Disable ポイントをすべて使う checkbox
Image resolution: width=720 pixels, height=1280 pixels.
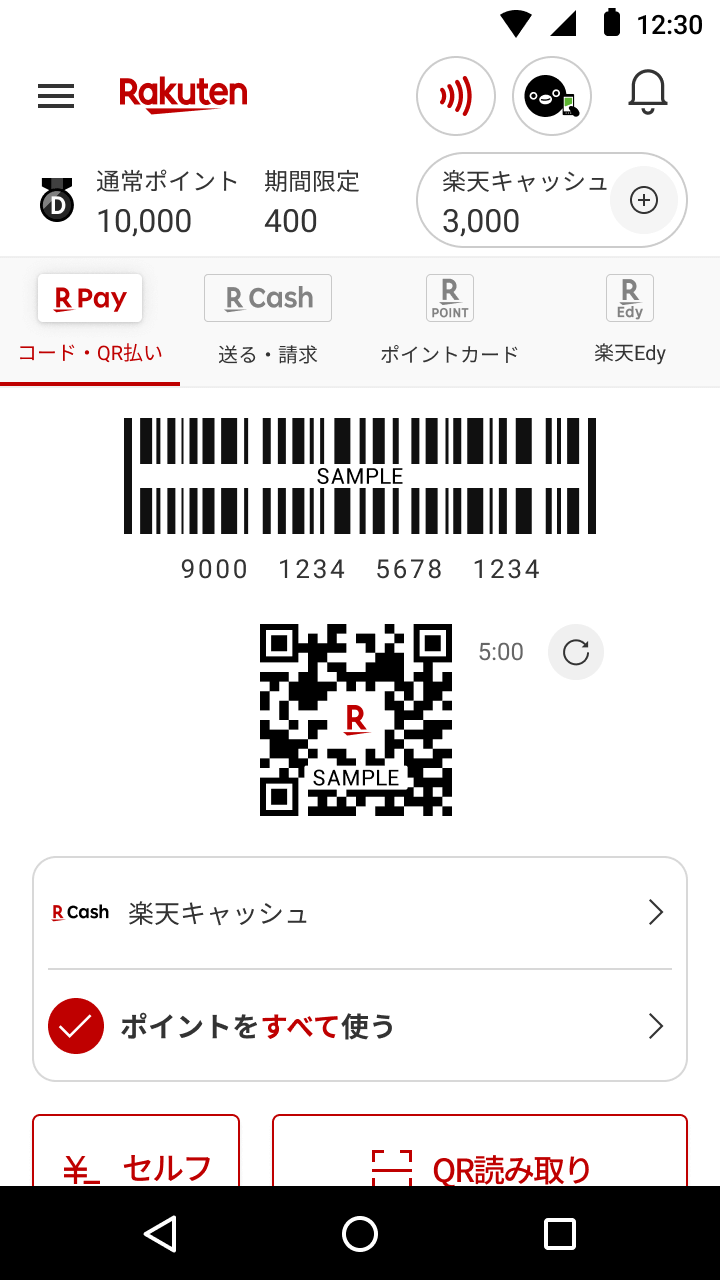pyautogui.click(x=76, y=1026)
